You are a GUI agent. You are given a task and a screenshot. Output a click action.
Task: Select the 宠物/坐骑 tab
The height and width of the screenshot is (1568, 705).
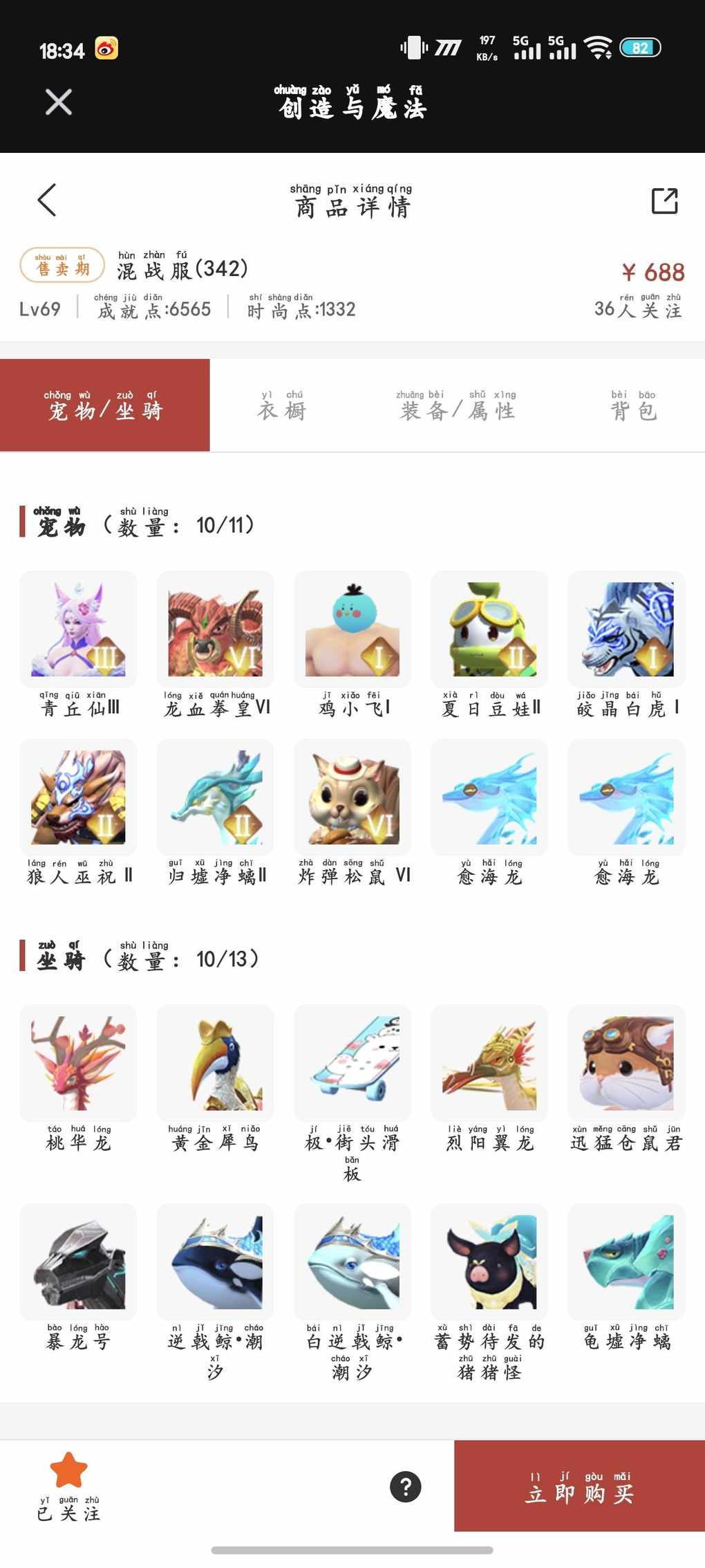pos(105,406)
